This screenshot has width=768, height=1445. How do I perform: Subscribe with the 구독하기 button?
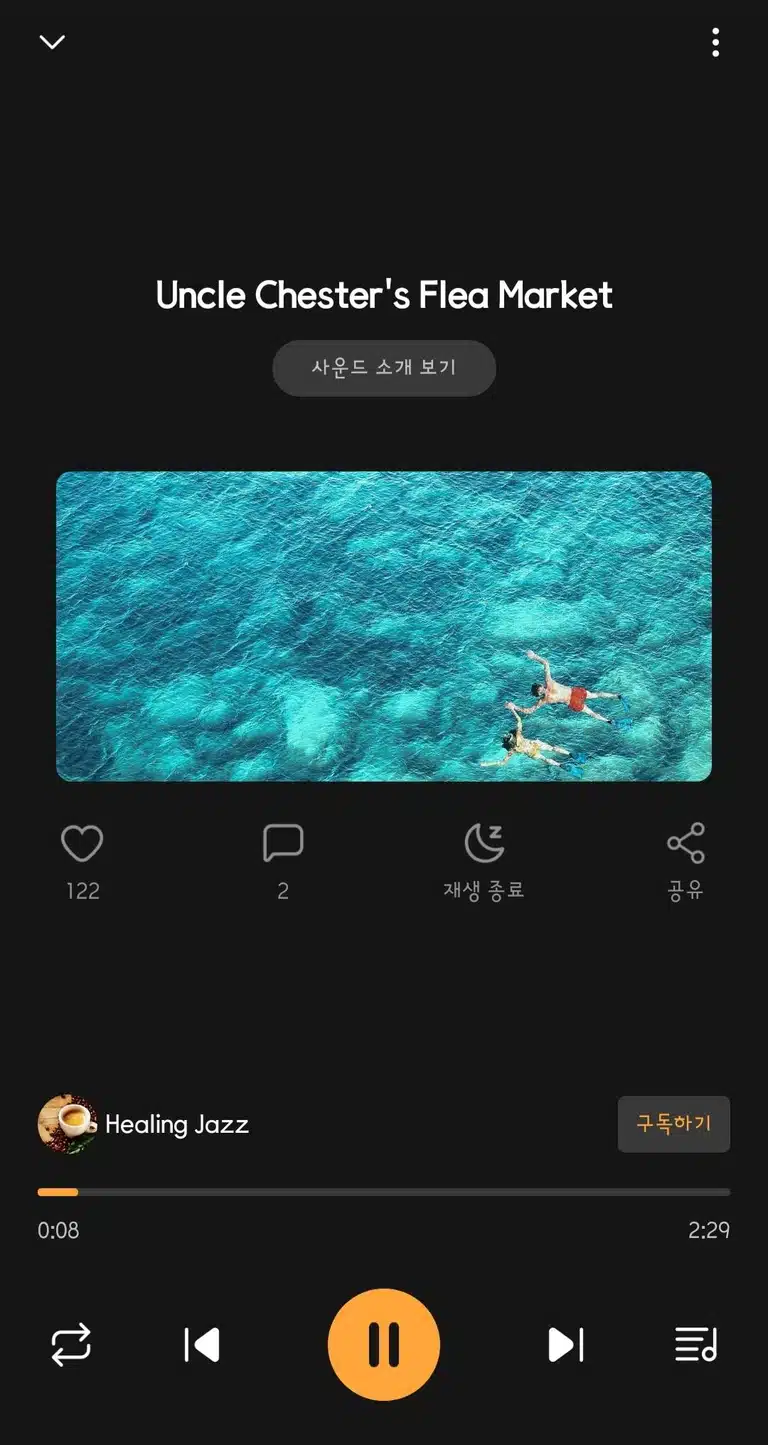tap(674, 1124)
